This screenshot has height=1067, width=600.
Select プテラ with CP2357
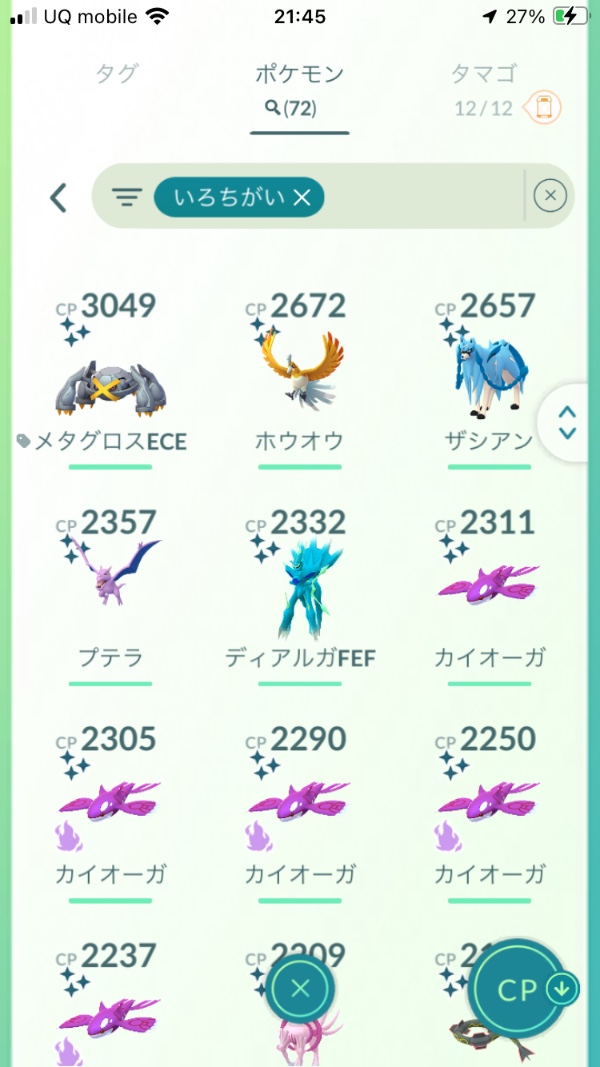click(x=110, y=600)
